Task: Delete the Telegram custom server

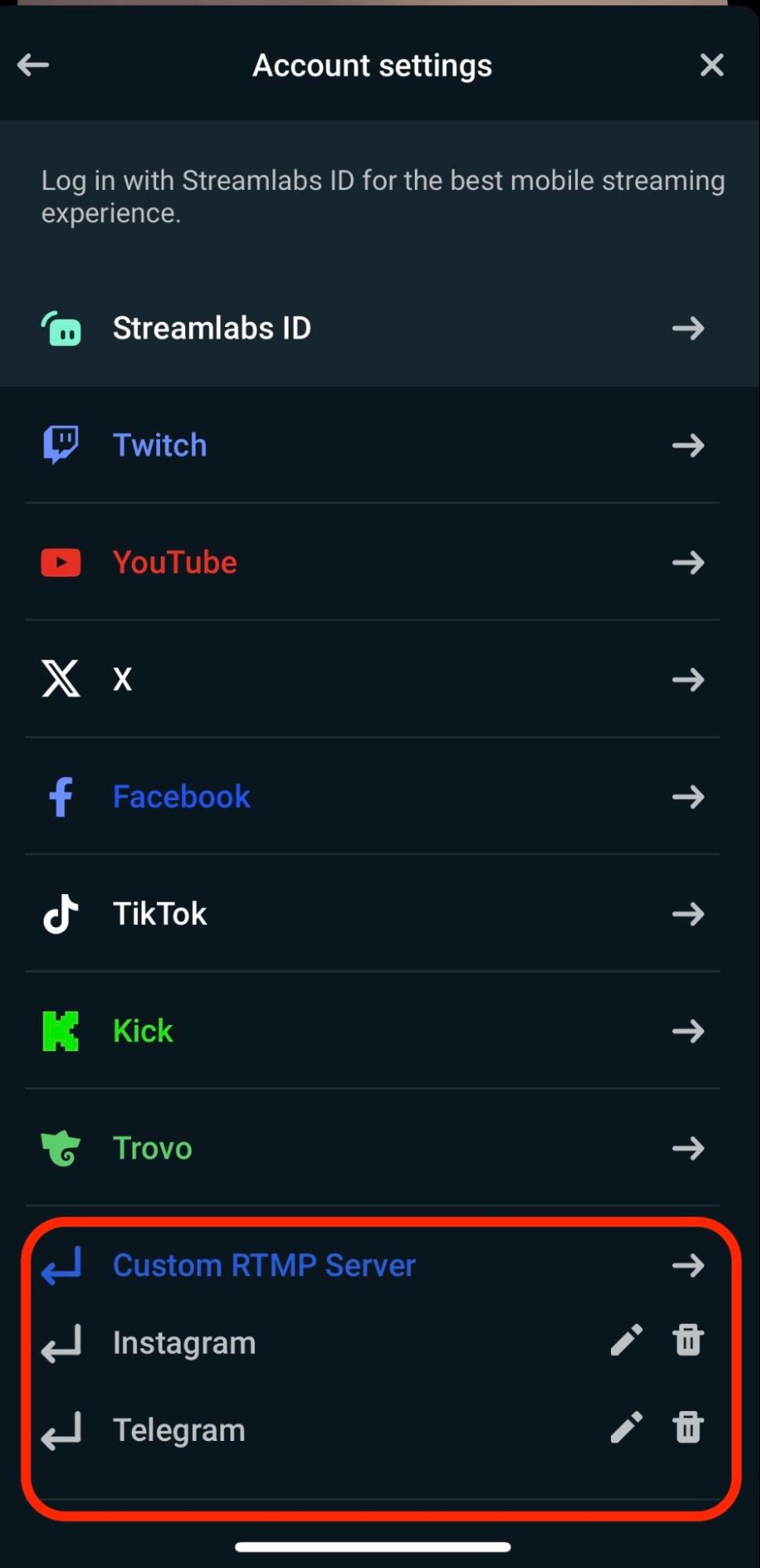Action: pos(687,1428)
